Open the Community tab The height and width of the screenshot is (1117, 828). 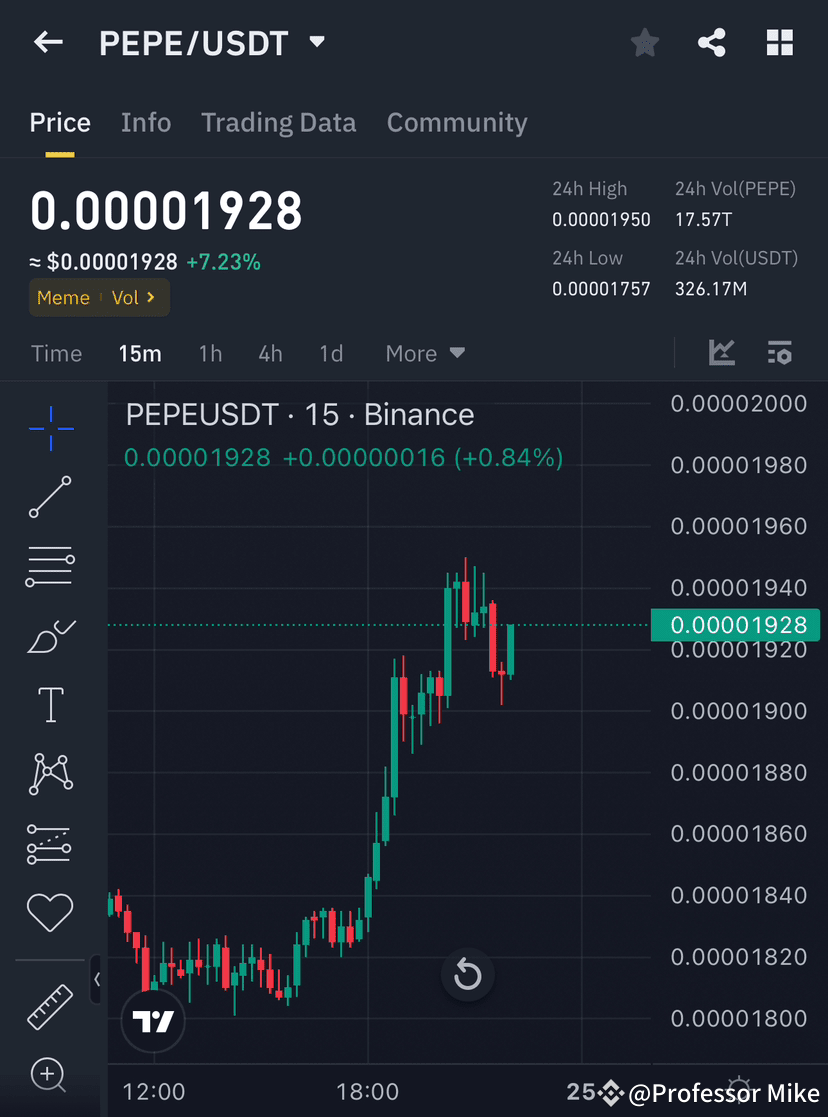pos(457,122)
